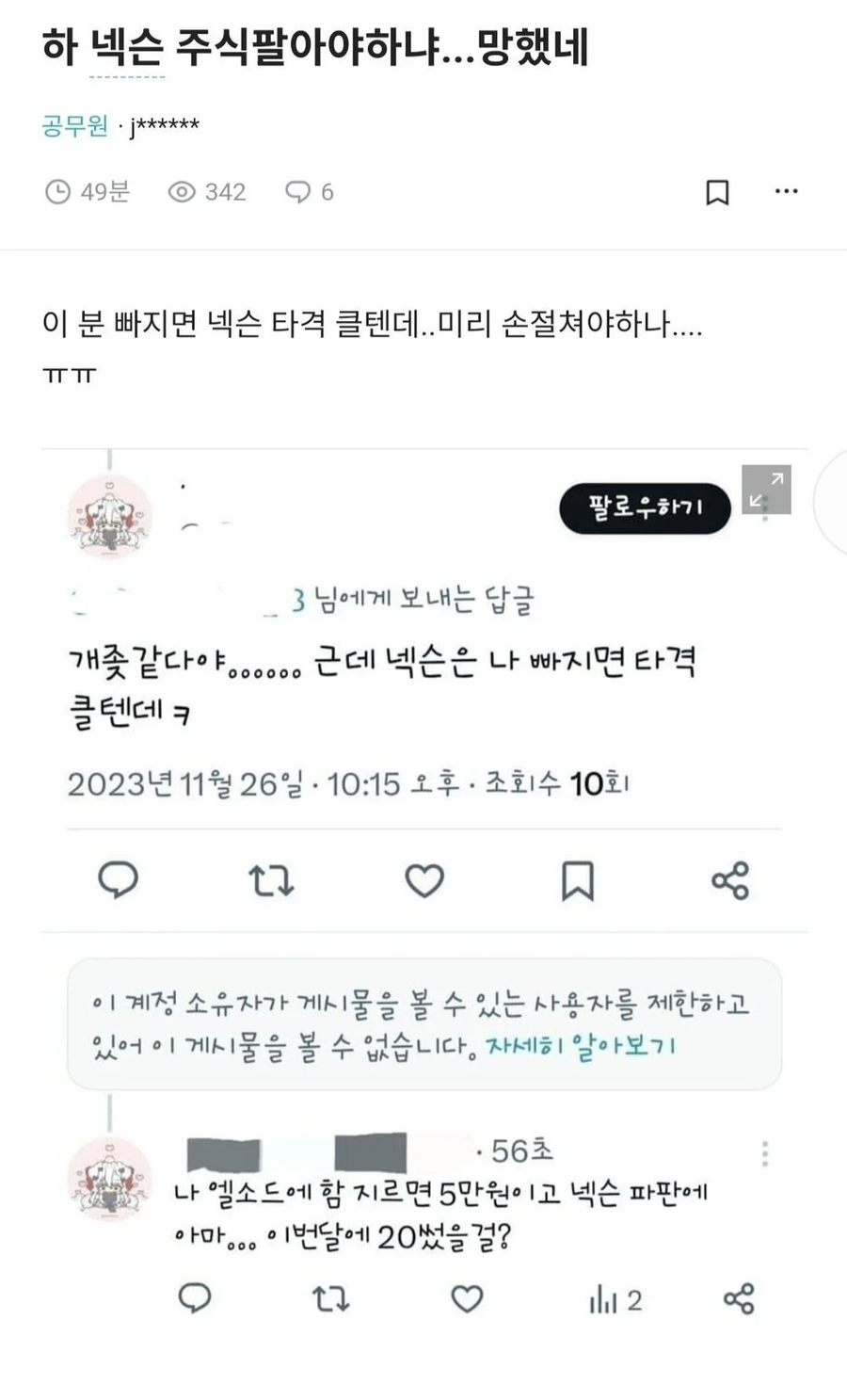Toggle the bookmark icon in the post header
This screenshot has width=847, height=1400.
[x=718, y=192]
